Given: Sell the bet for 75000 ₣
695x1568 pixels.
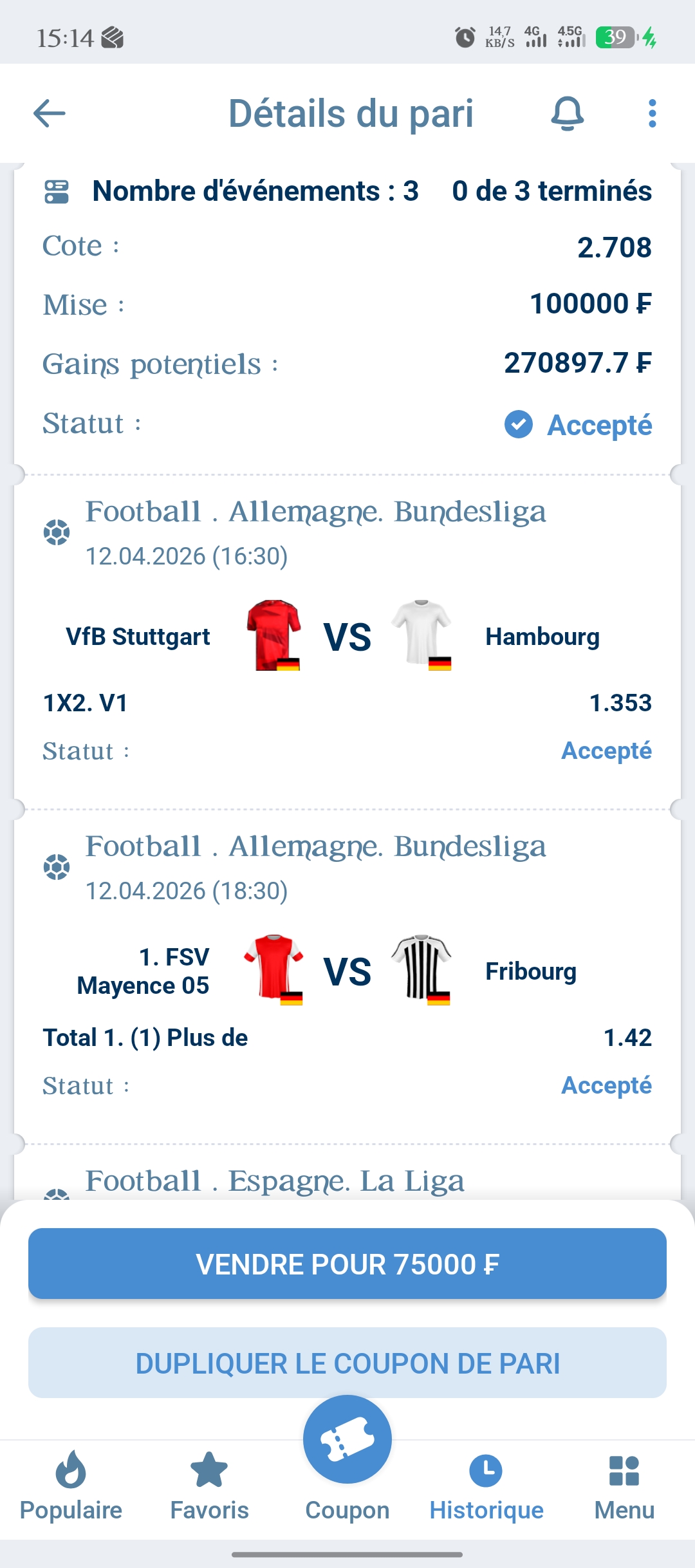Looking at the screenshot, I should (x=347, y=1264).
